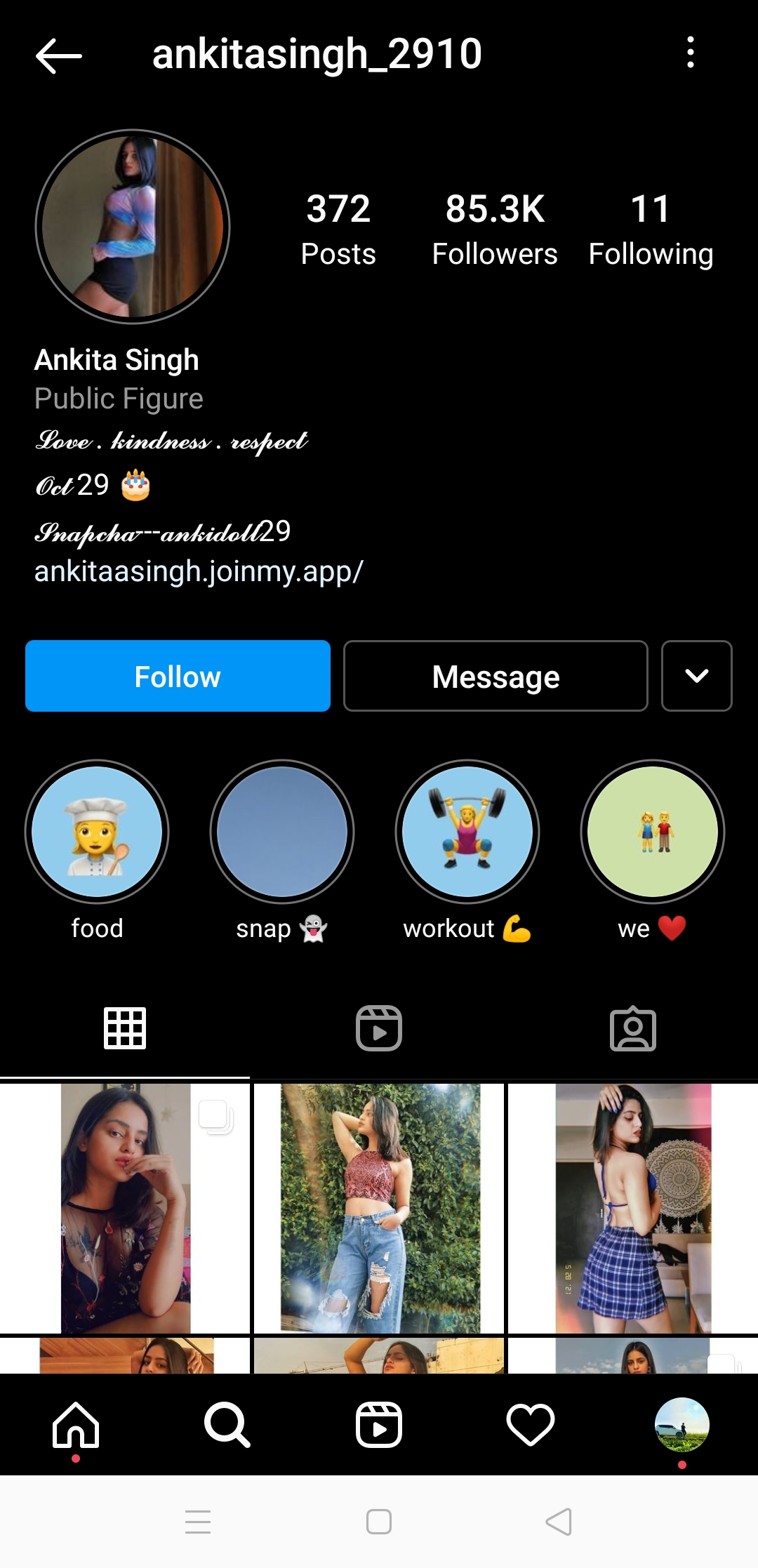Image resolution: width=758 pixels, height=1568 pixels.
Task: Open the three-dot options menu
Action: tap(691, 53)
